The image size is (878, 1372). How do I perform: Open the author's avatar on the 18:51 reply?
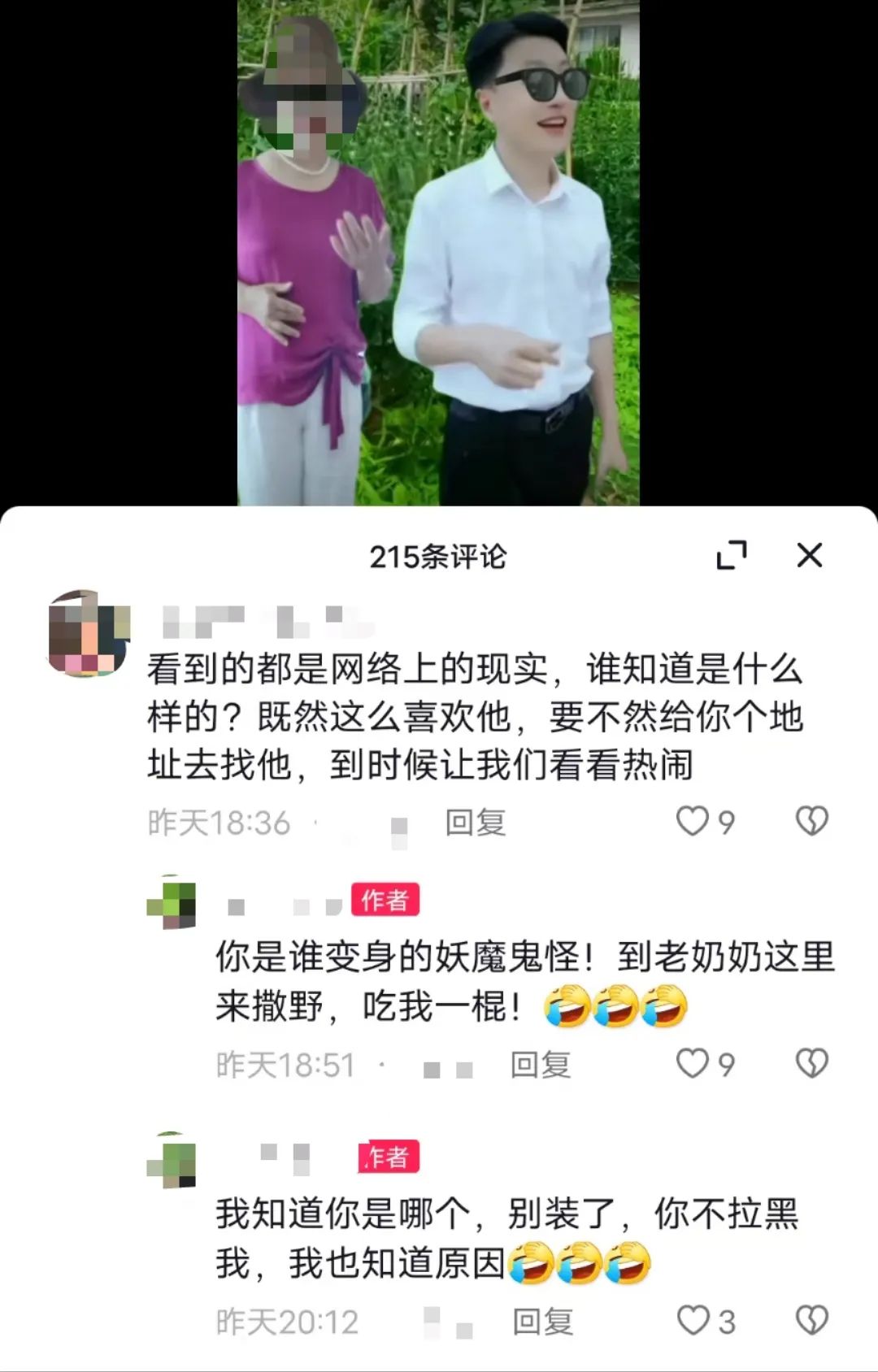pyautogui.click(x=172, y=904)
